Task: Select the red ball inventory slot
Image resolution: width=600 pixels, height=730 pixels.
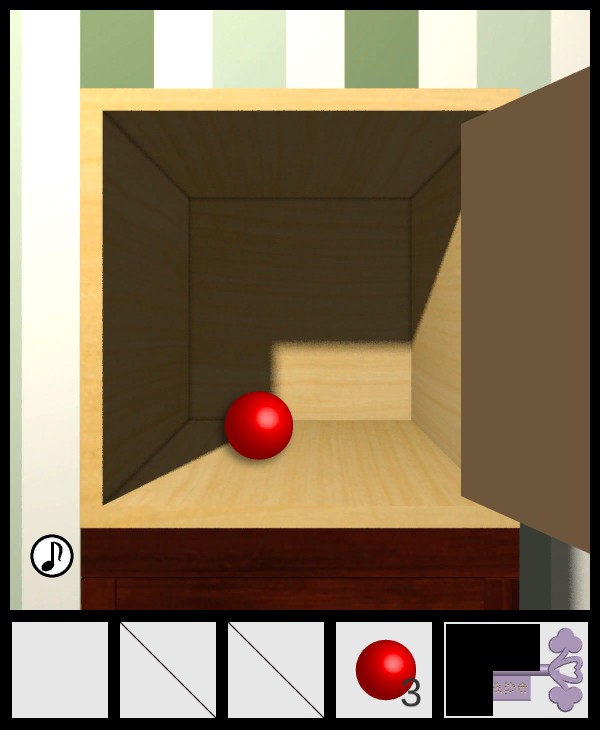Action: click(x=384, y=670)
